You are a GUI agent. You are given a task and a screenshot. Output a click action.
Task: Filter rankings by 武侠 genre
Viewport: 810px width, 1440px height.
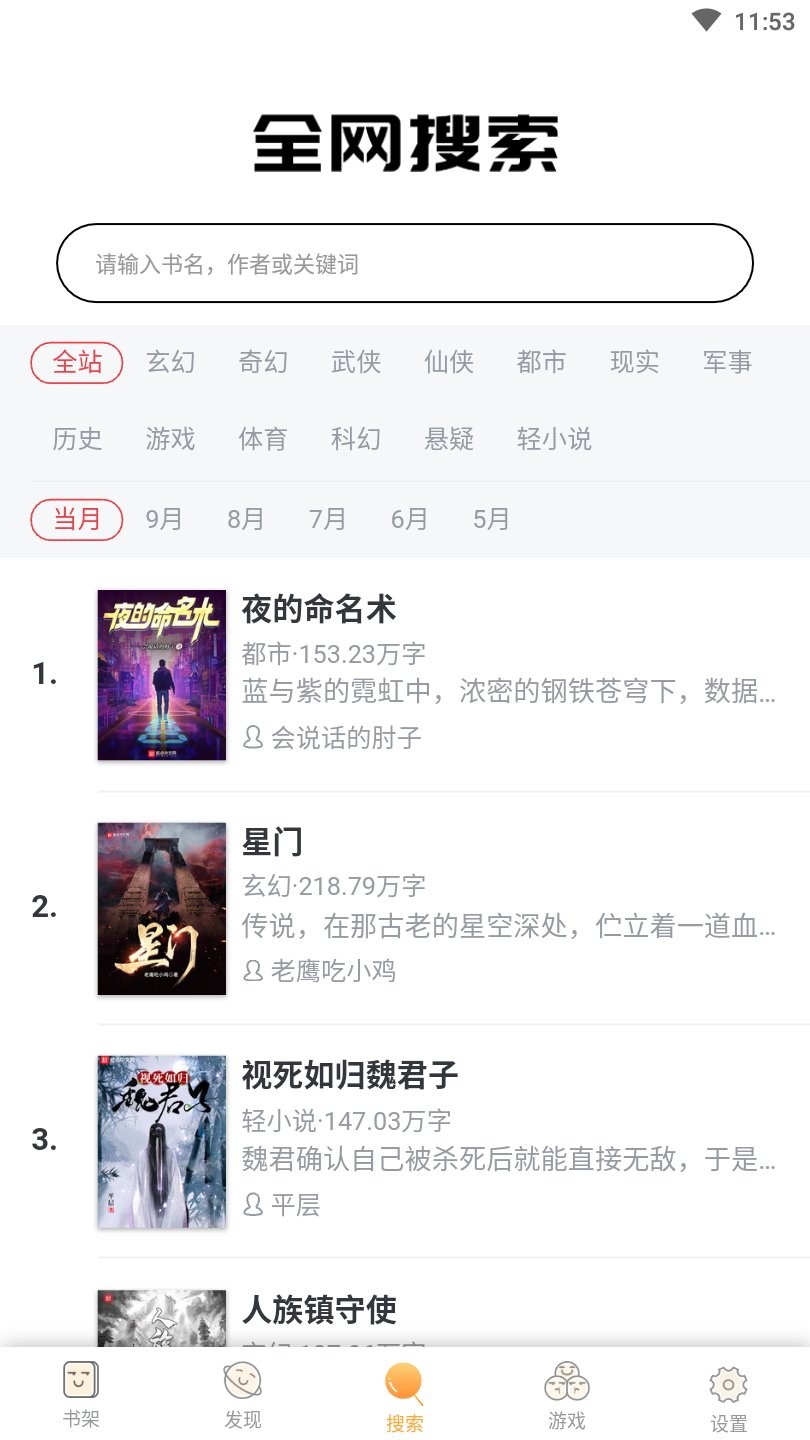(x=356, y=362)
